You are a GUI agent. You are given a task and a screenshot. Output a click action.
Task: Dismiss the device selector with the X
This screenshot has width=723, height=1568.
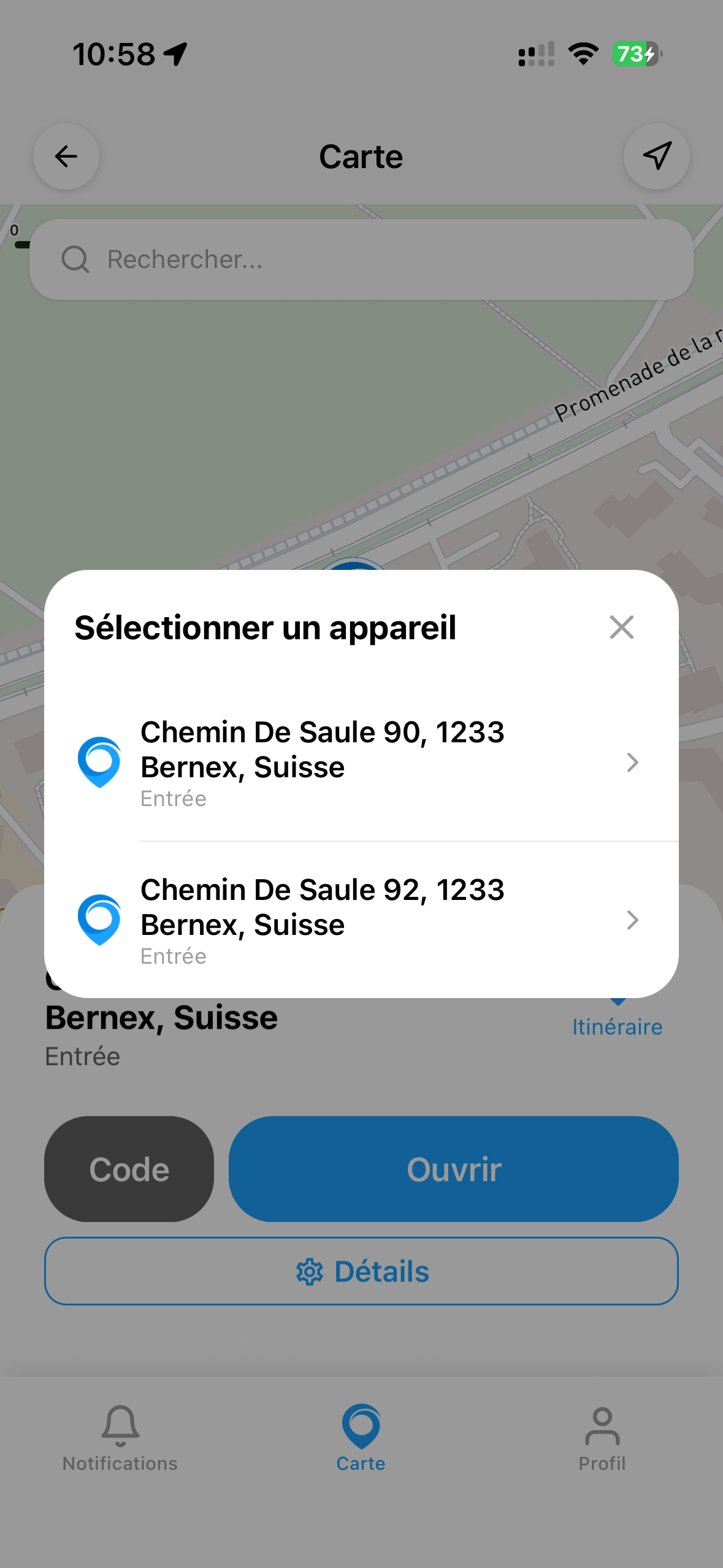pyautogui.click(x=622, y=627)
